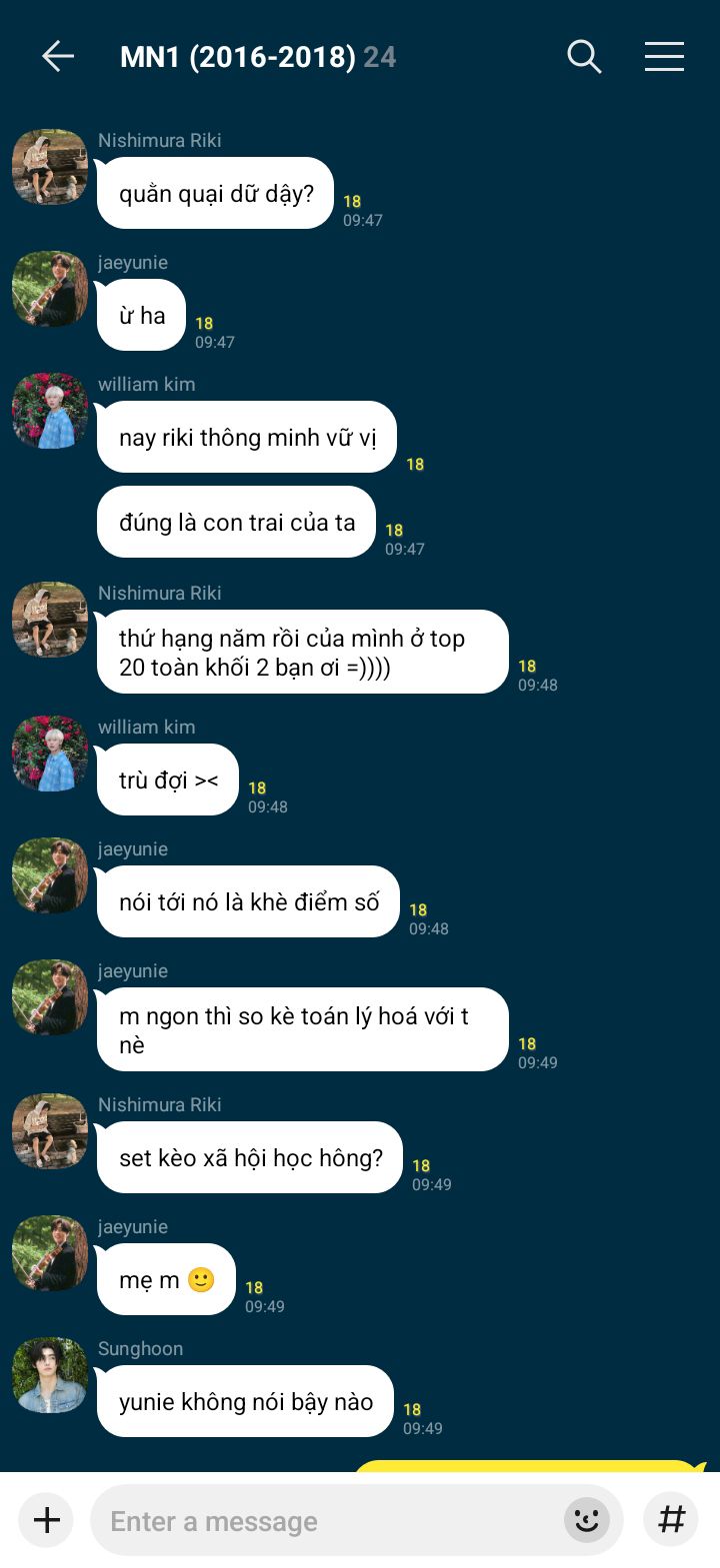Viewport: 720px width, 1568px height.
Task: Open jaeyunie's avatar beside "mẹ m" message
Action: click(50, 1253)
